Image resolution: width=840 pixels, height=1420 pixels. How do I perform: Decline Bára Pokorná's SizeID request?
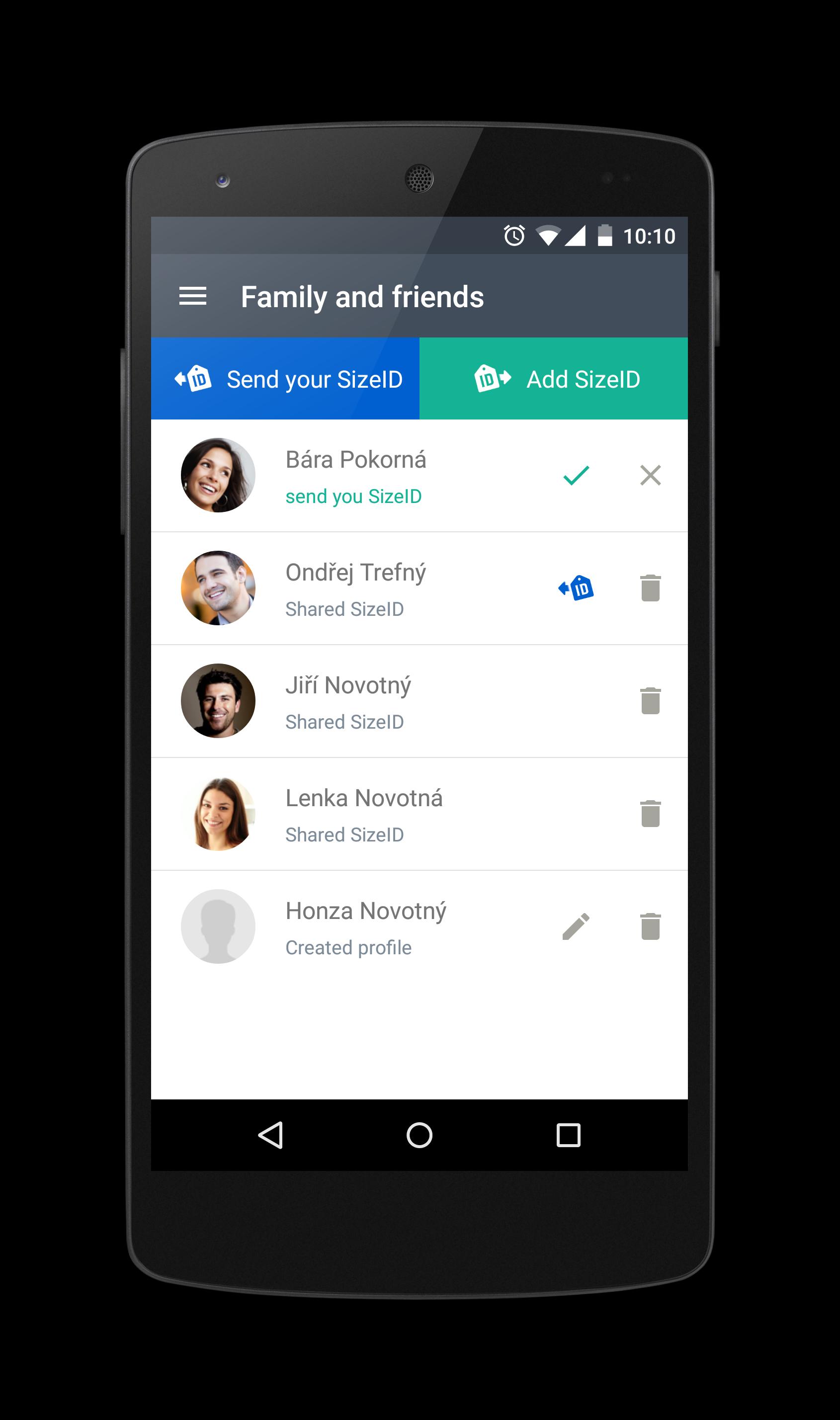coord(650,476)
